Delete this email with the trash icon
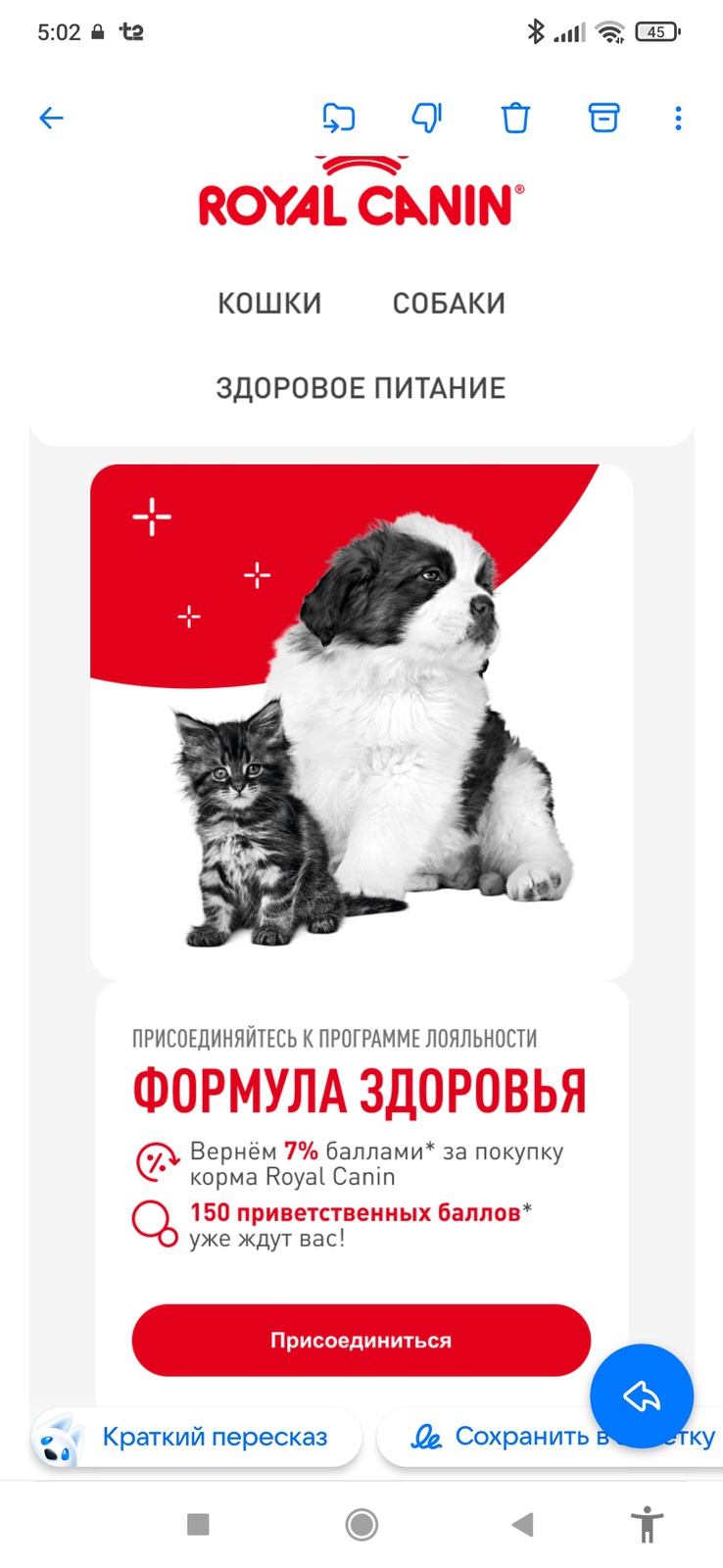Image resolution: width=723 pixels, height=1568 pixels. click(x=515, y=119)
